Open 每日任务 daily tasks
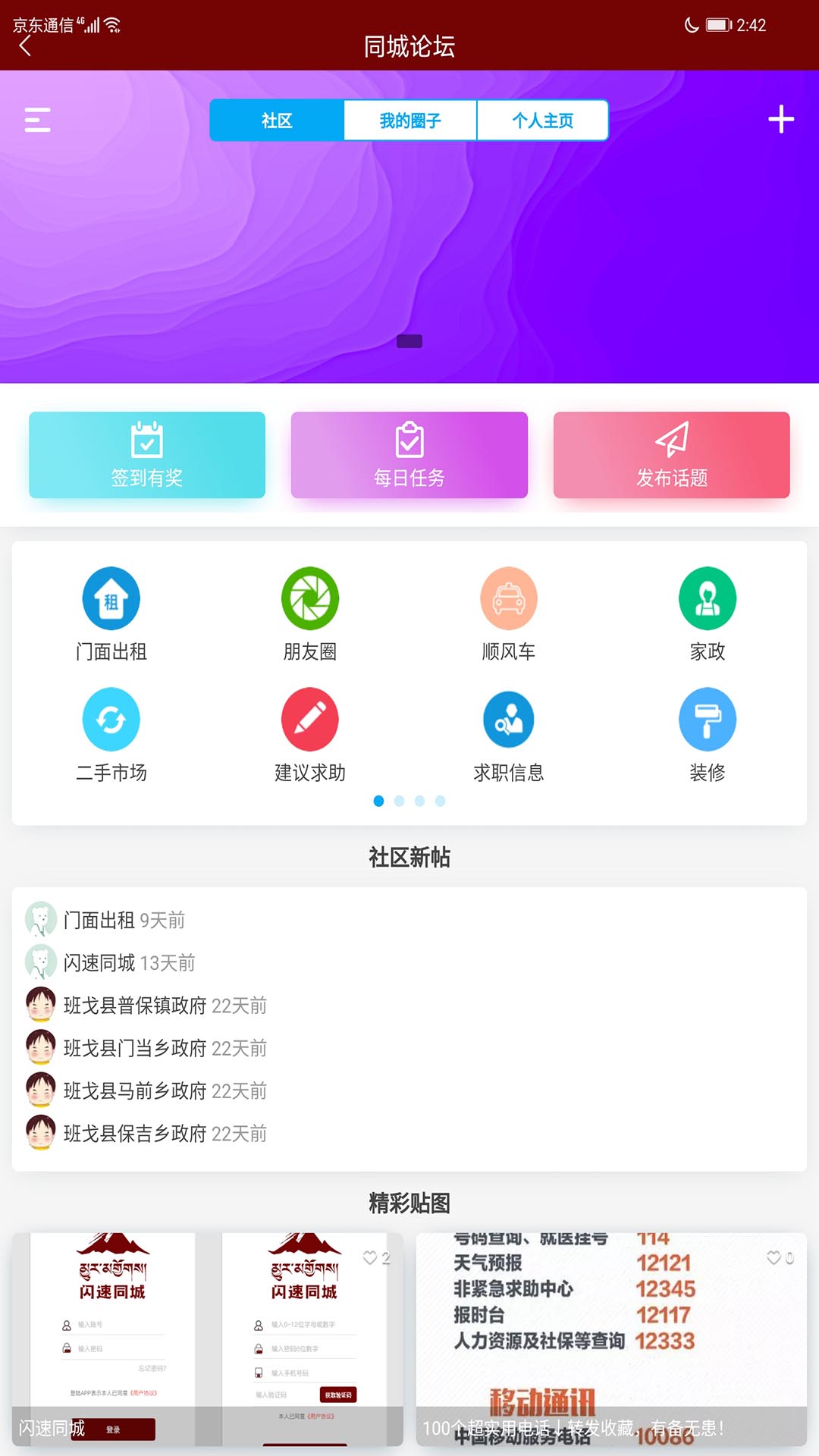 pos(409,455)
